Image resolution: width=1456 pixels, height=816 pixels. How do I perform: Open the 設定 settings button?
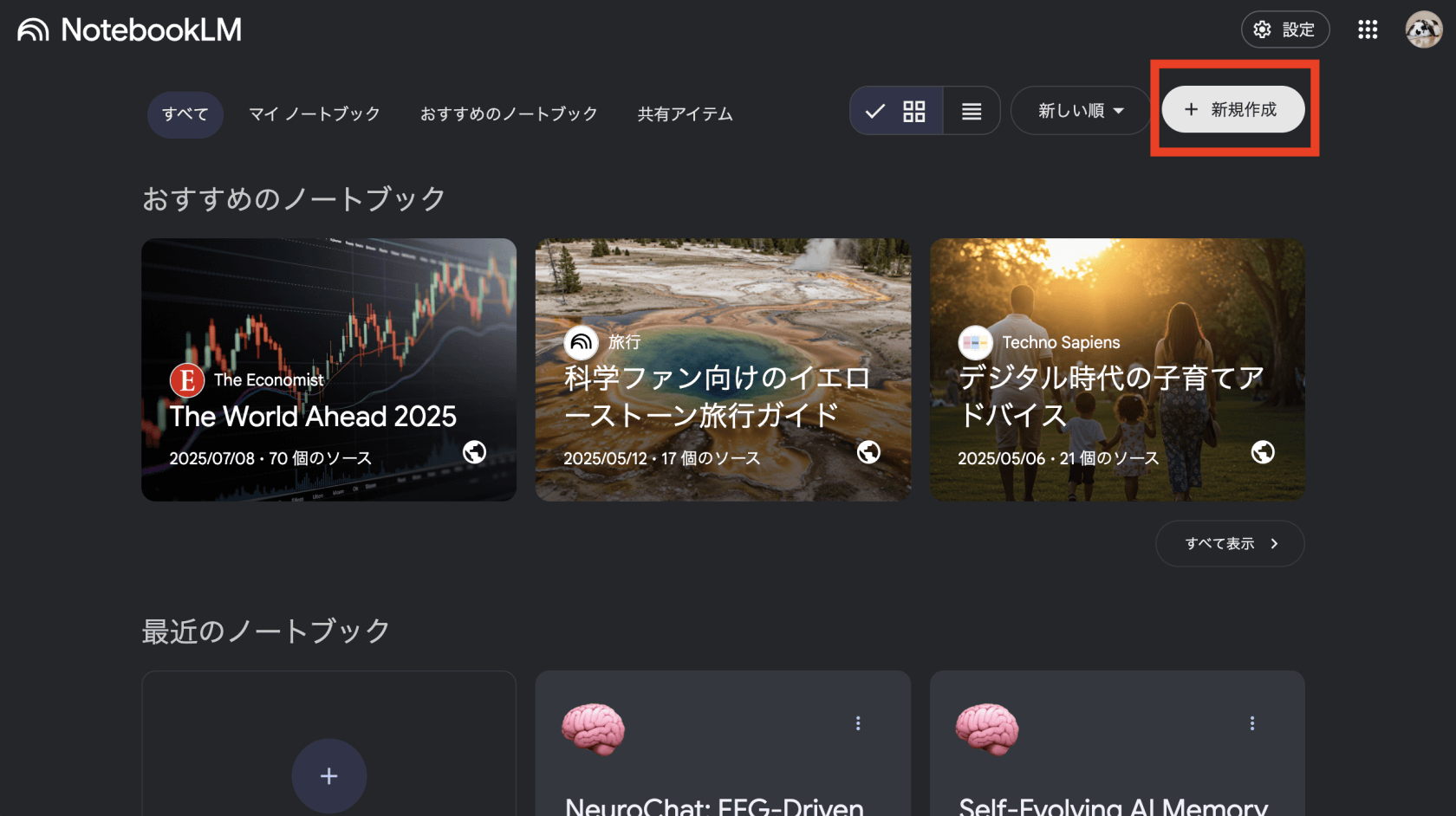[x=1284, y=29]
